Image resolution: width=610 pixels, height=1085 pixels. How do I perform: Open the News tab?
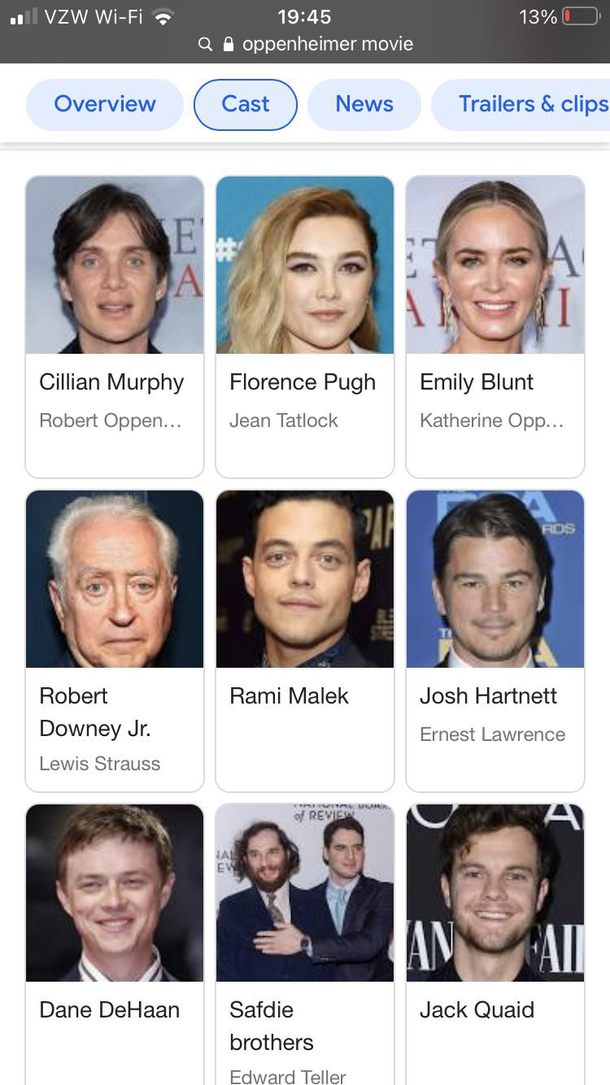tap(364, 104)
